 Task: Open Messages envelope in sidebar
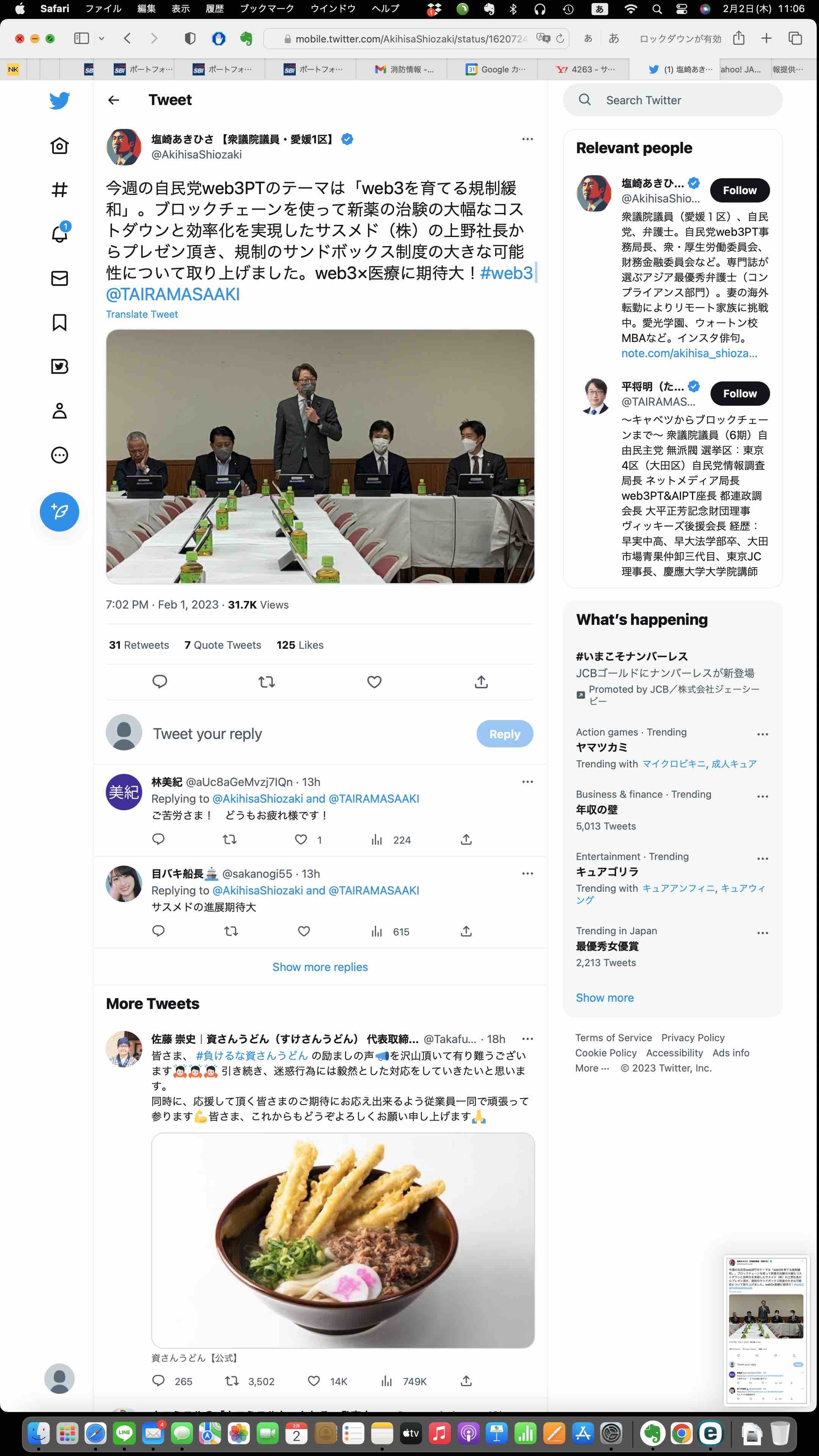60,278
